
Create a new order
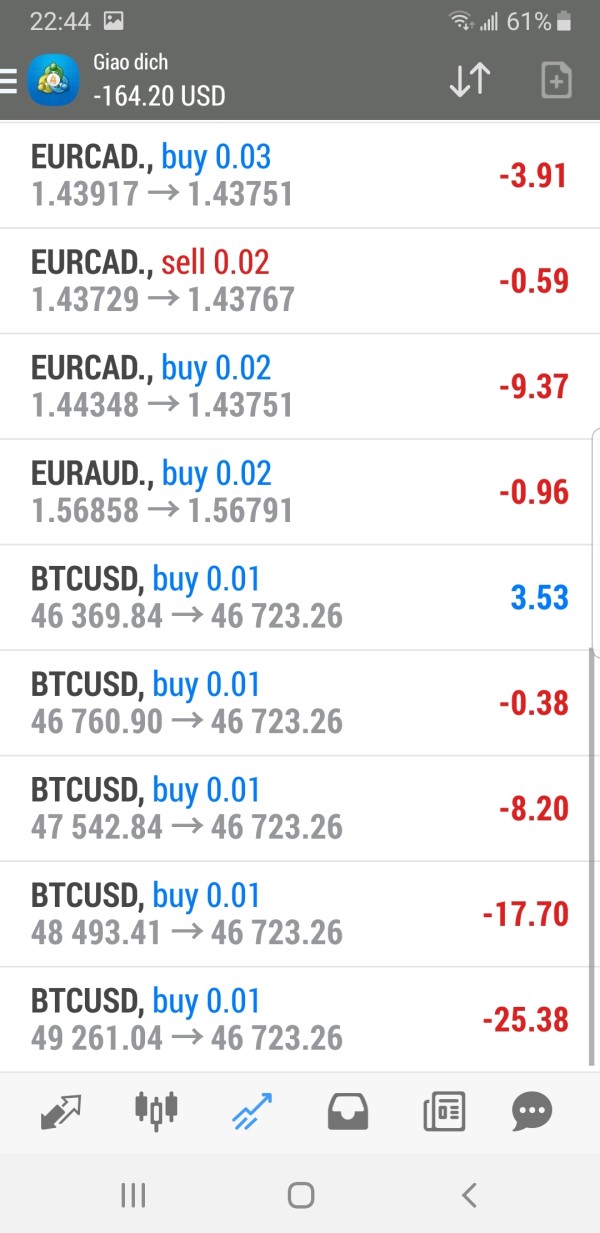[556, 80]
